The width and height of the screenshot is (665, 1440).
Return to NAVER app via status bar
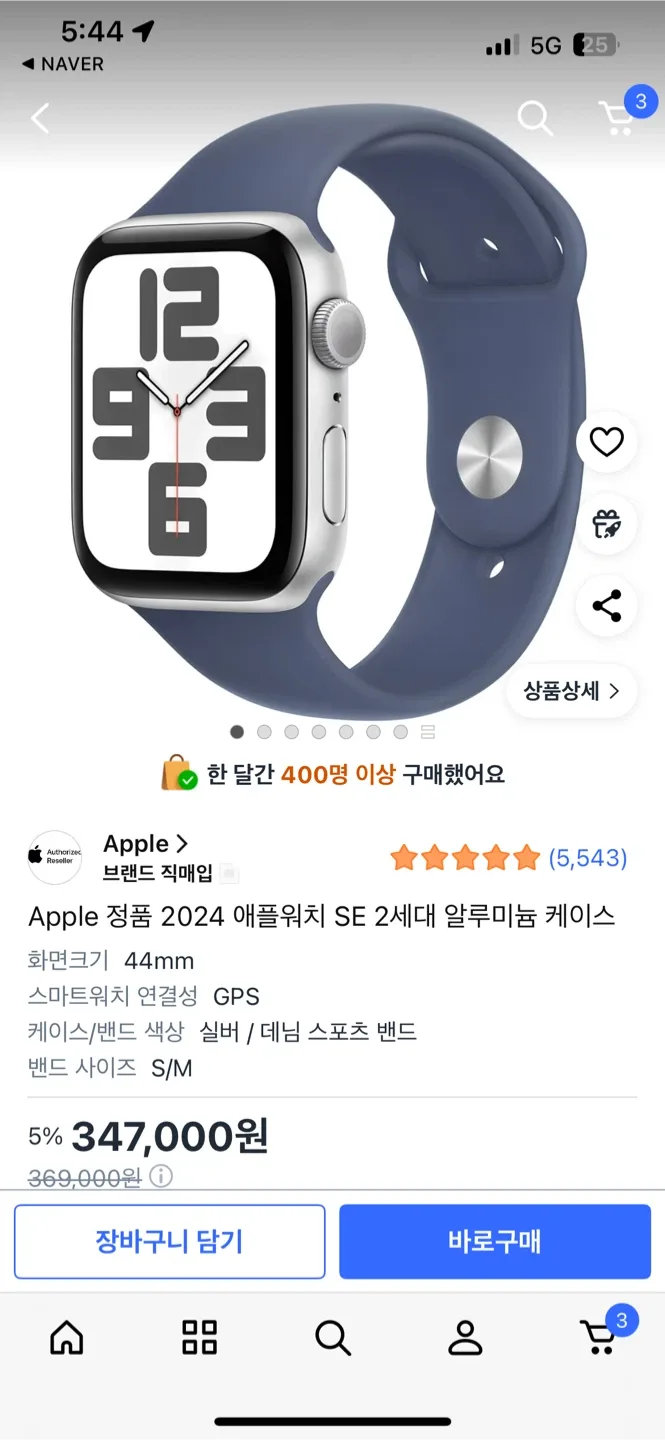click(62, 64)
